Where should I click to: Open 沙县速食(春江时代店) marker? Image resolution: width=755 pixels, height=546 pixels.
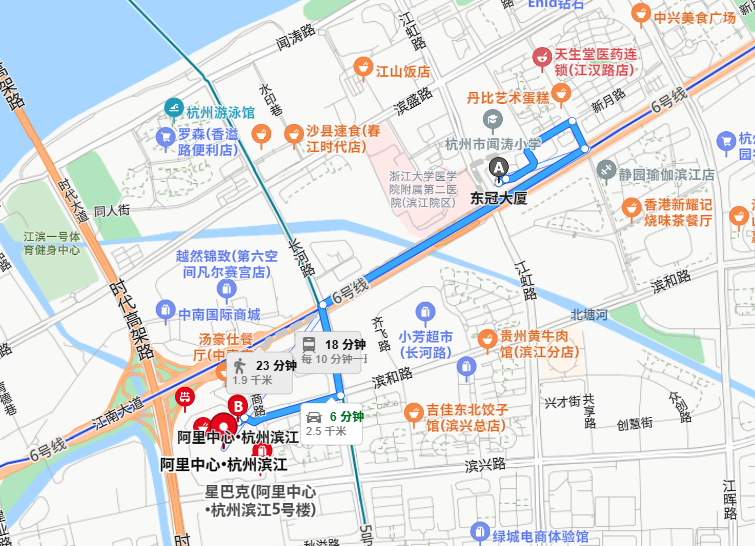pos(293,134)
